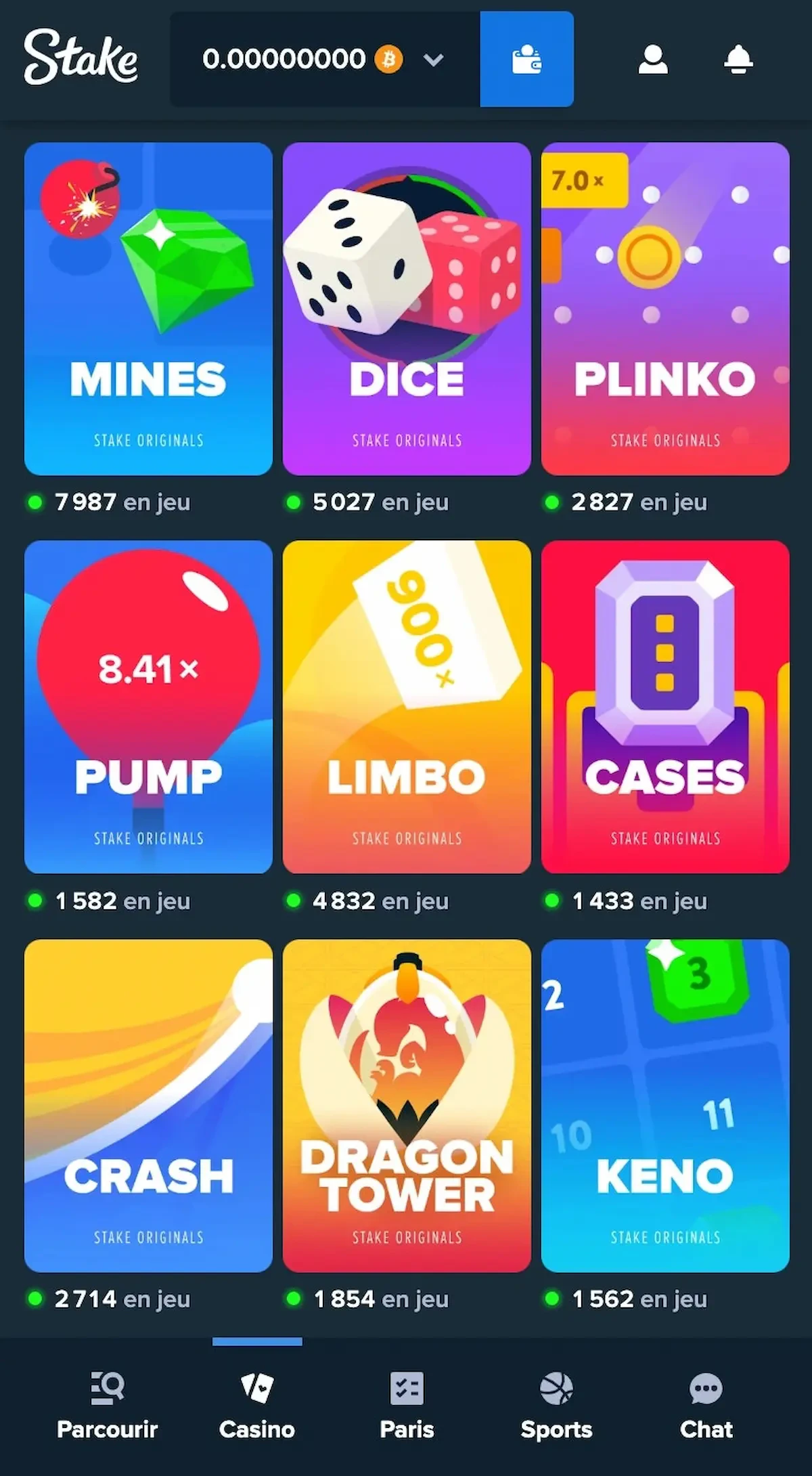Start the Crash game

tap(148, 1106)
